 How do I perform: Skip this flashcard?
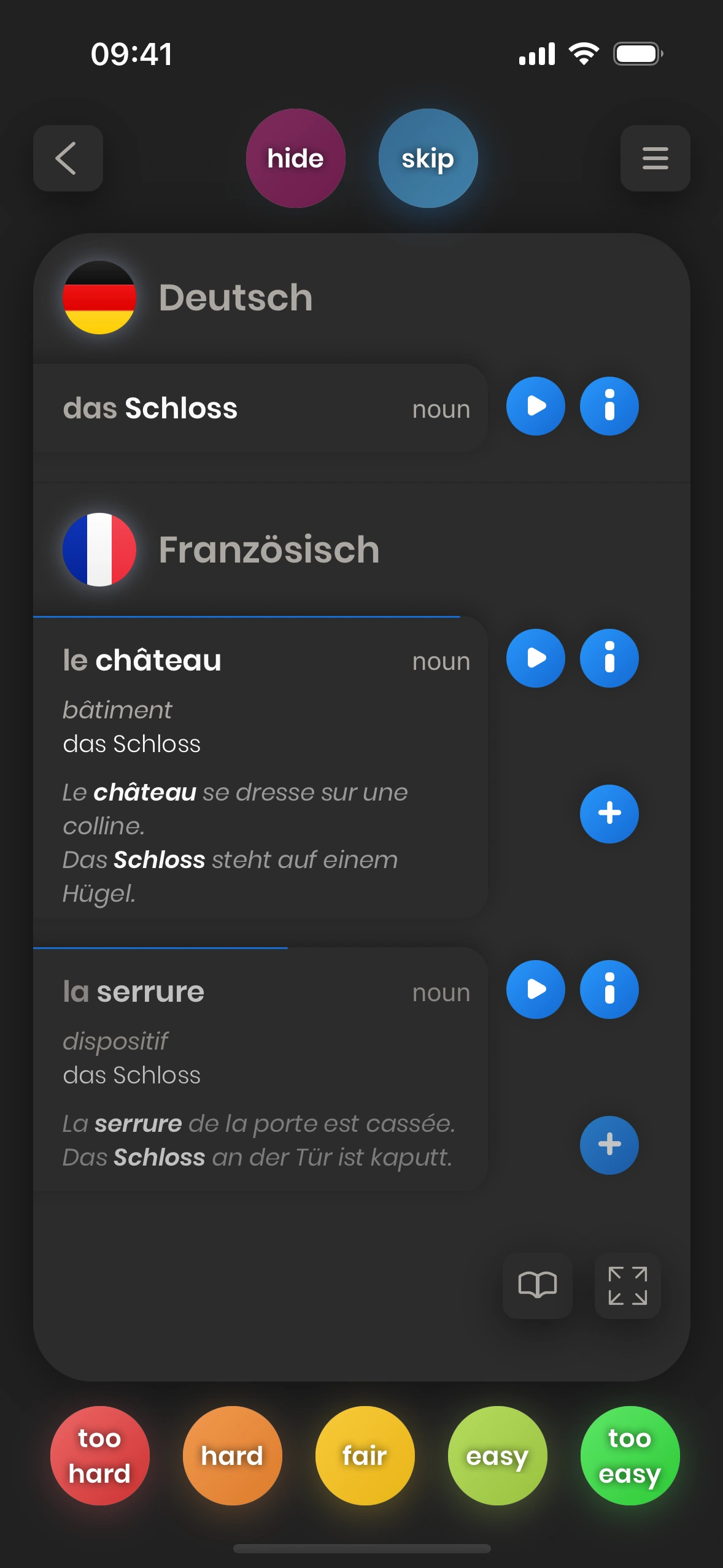tap(428, 158)
